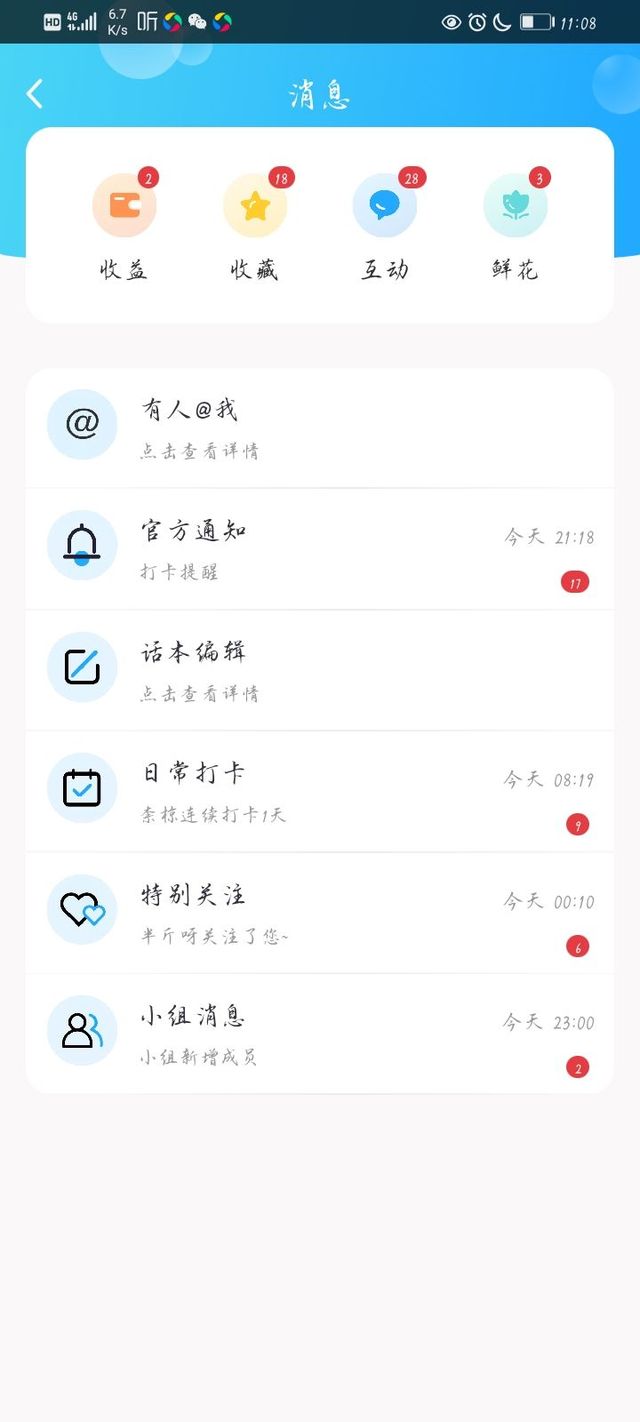View 小组消息 group messages

pos(319,1033)
